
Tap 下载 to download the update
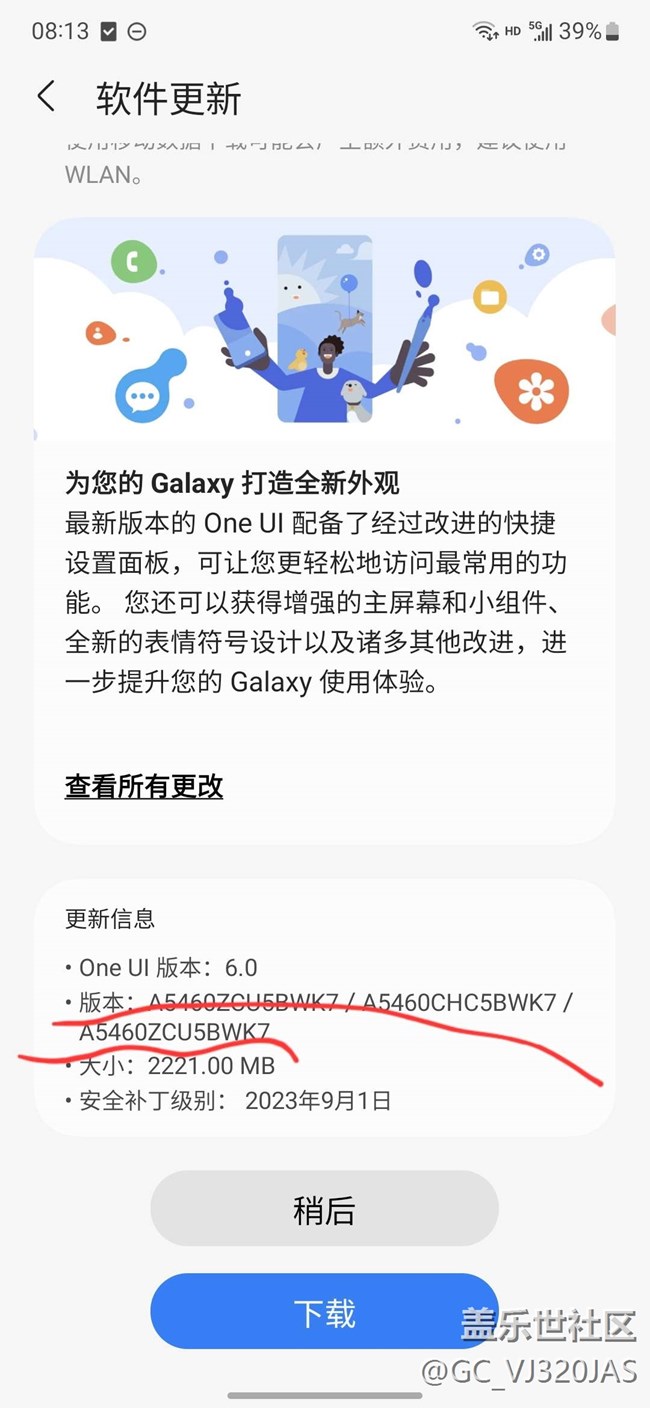[x=324, y=1313]
